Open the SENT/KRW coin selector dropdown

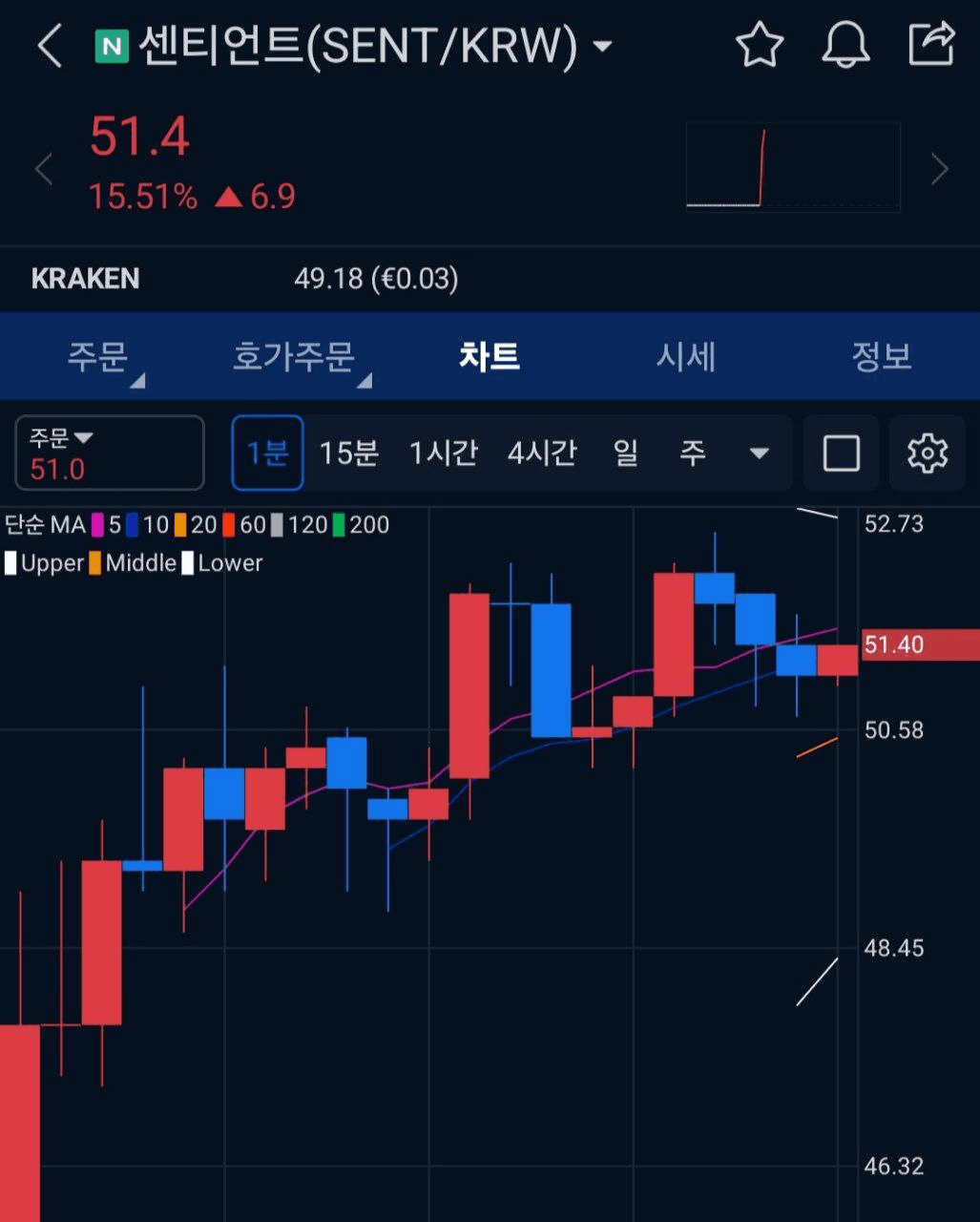tap(602, 46)
